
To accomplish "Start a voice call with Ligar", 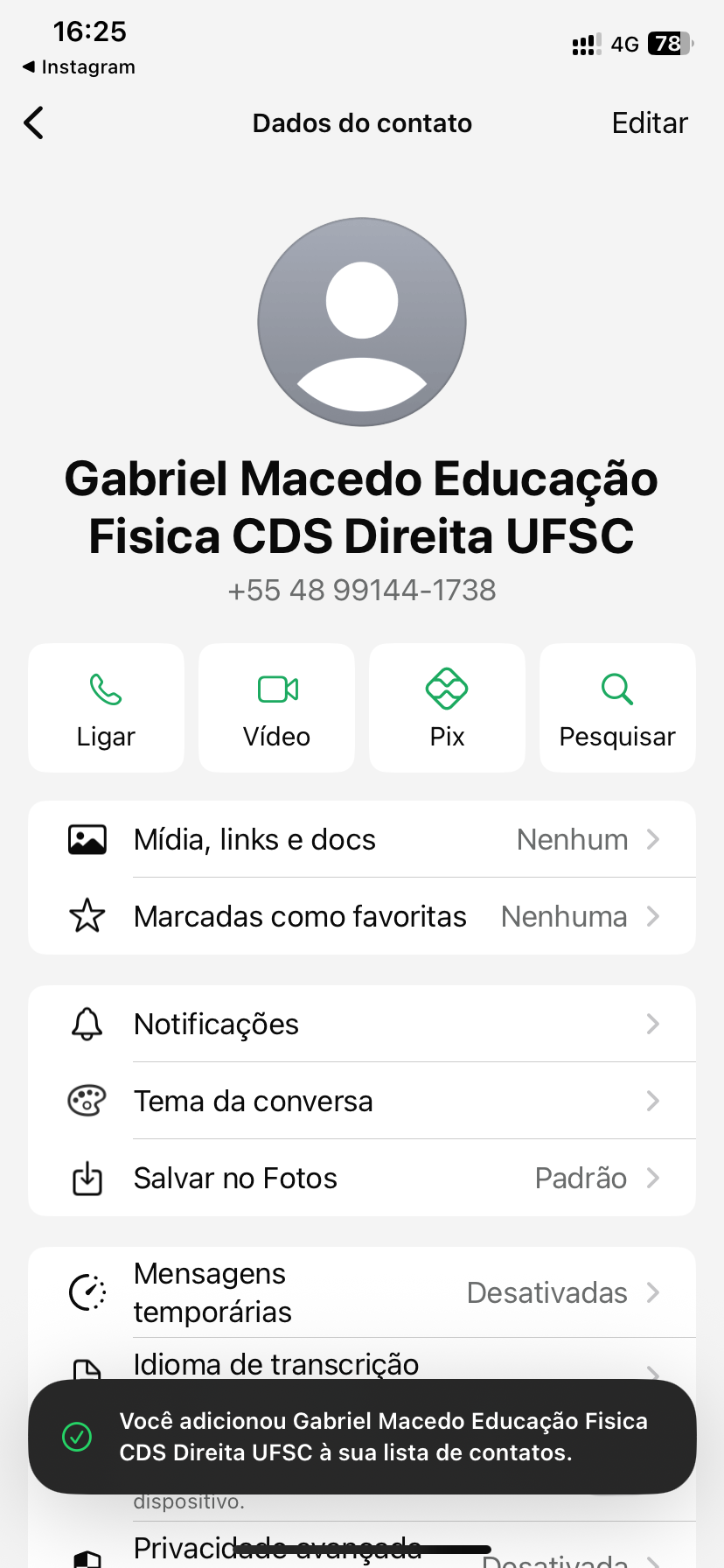I will click(x=106, y=708).
